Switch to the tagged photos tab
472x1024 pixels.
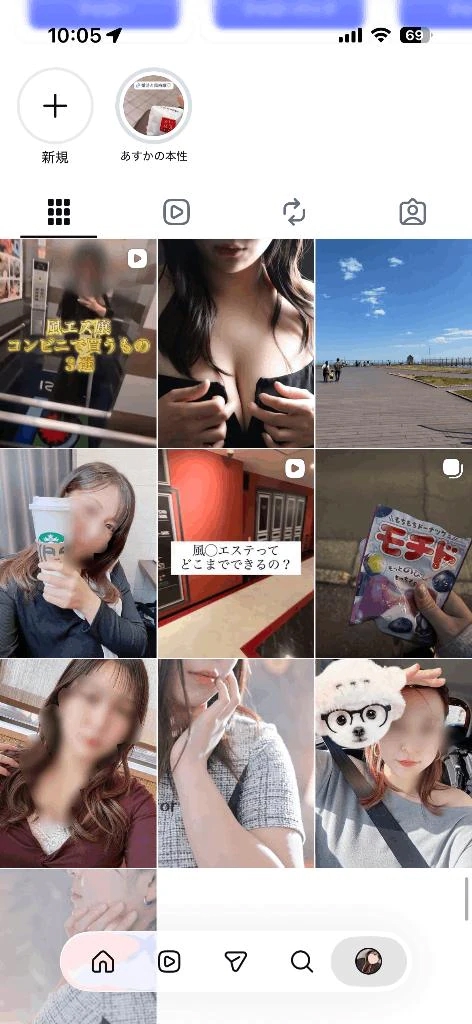click(413, 212)
